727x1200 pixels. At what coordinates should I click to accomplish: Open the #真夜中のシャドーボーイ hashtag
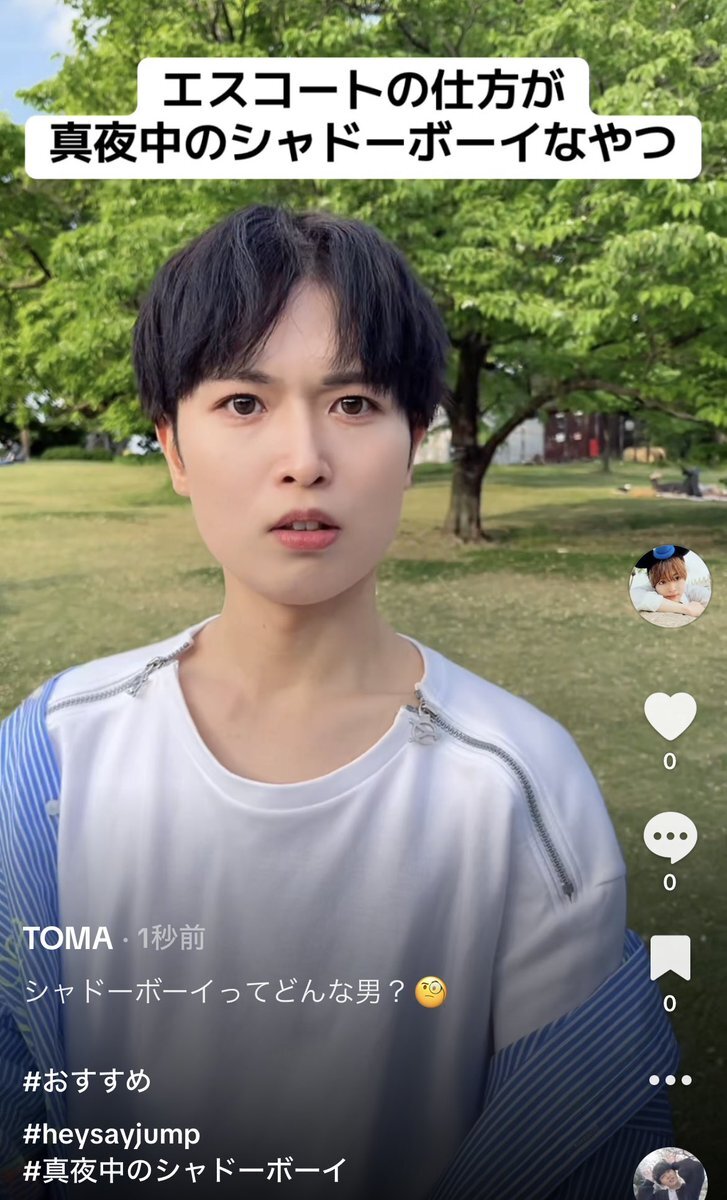click(x=184, y=1170)
